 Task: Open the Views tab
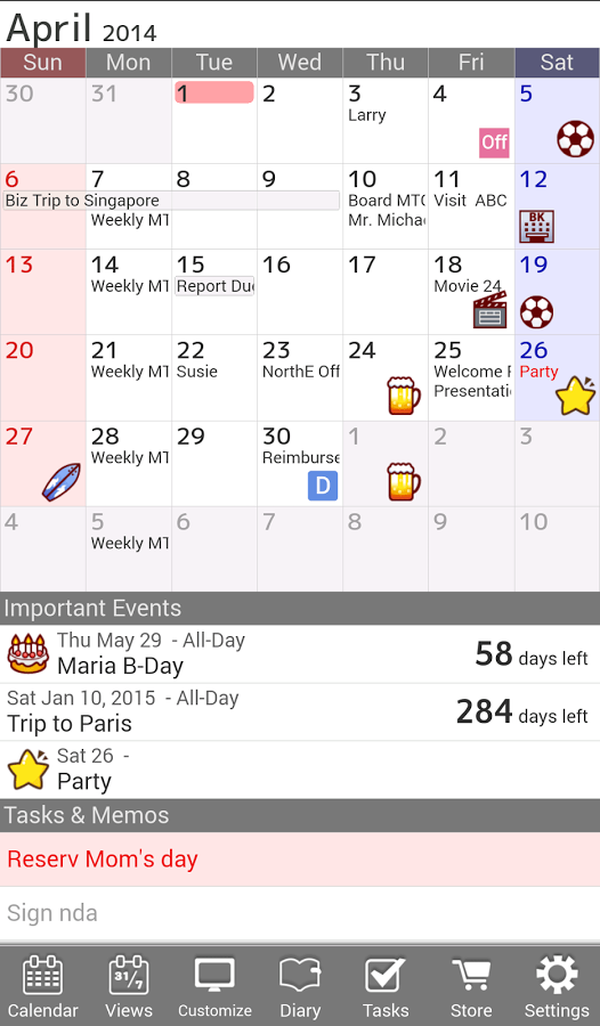tap(129, 985)
